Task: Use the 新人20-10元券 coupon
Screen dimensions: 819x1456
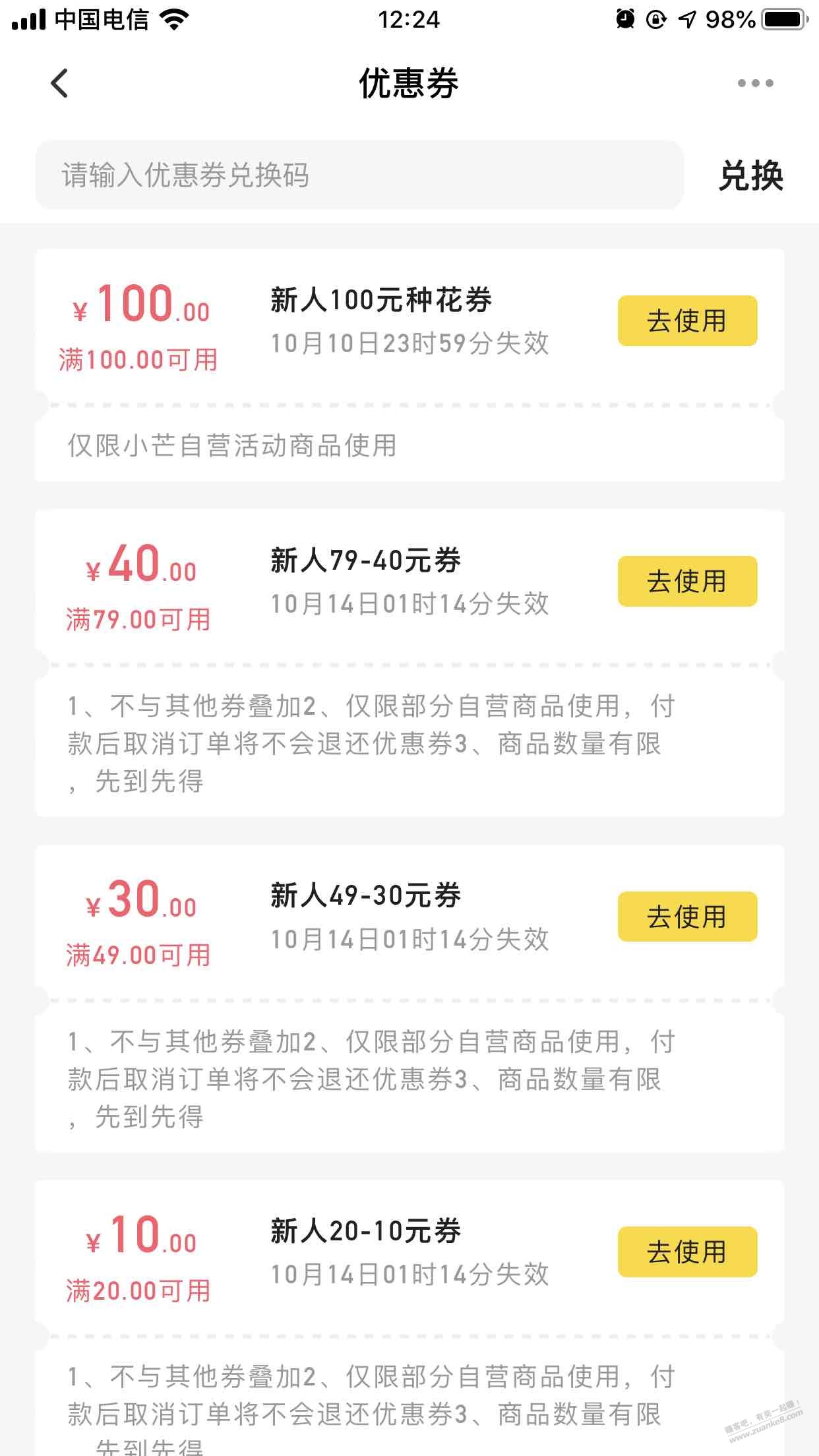Action: (687, 1252)
